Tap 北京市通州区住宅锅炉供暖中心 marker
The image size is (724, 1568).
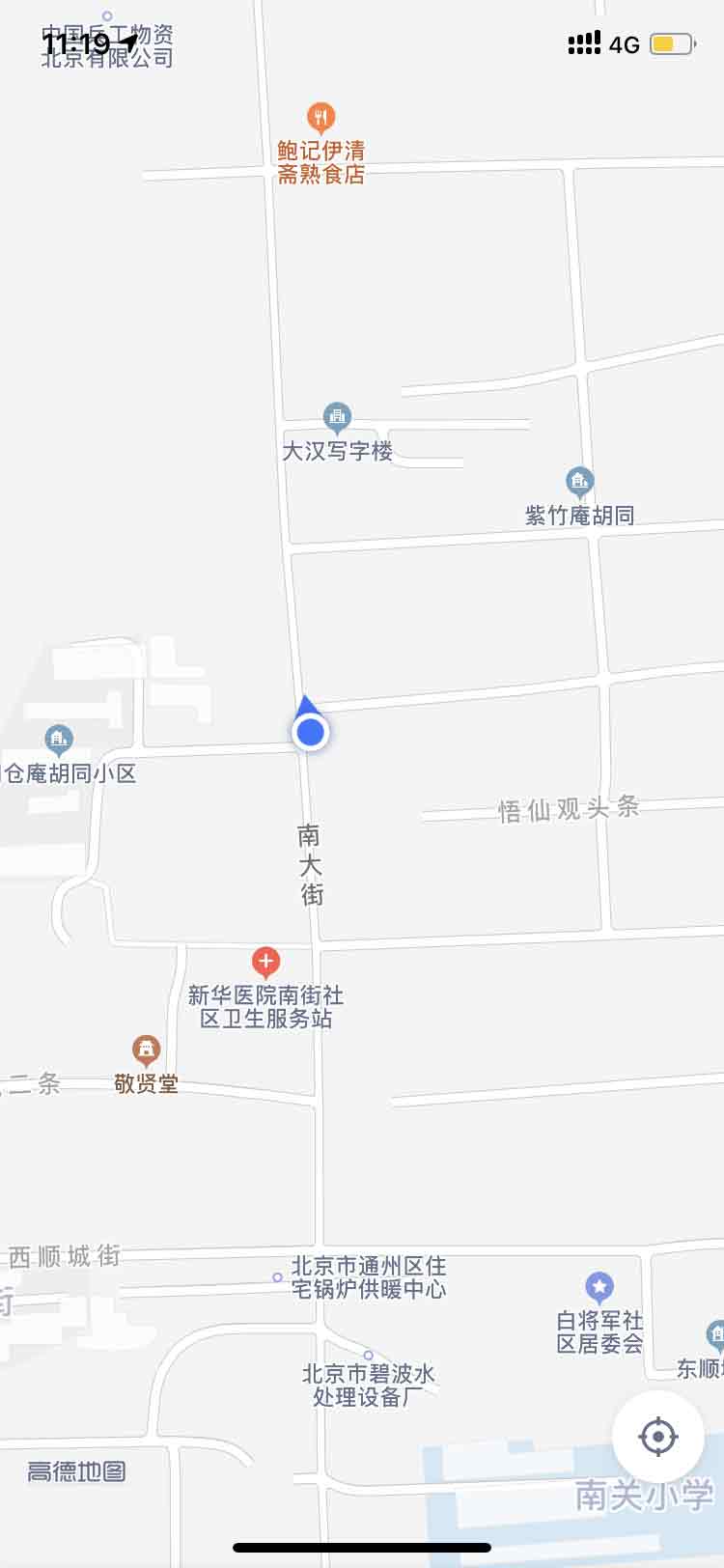(277, 1277)
